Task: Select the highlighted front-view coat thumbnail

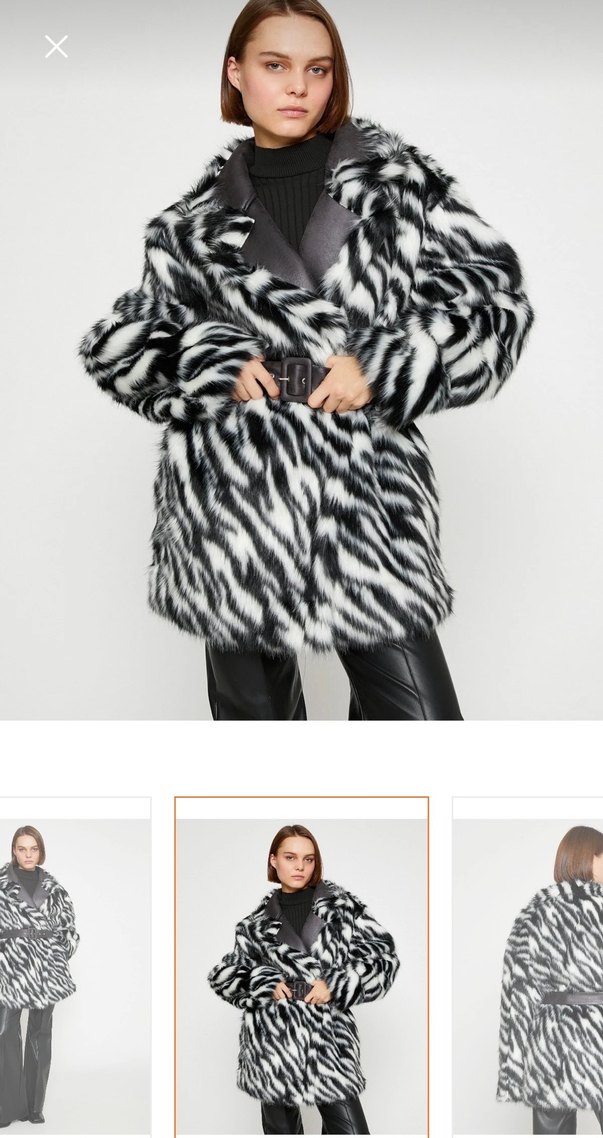Action: [x=301, y=967]
